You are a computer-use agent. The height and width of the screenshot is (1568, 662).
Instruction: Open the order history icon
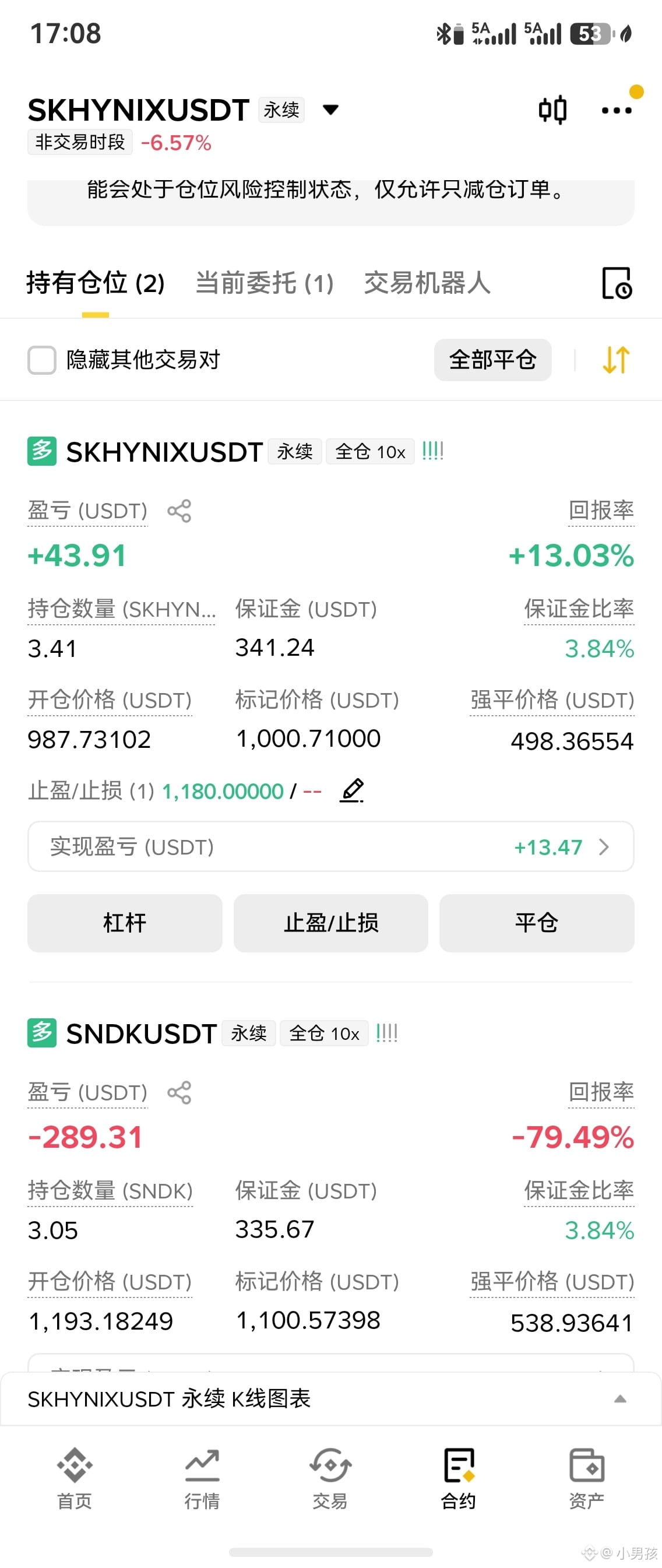(617, 283)
